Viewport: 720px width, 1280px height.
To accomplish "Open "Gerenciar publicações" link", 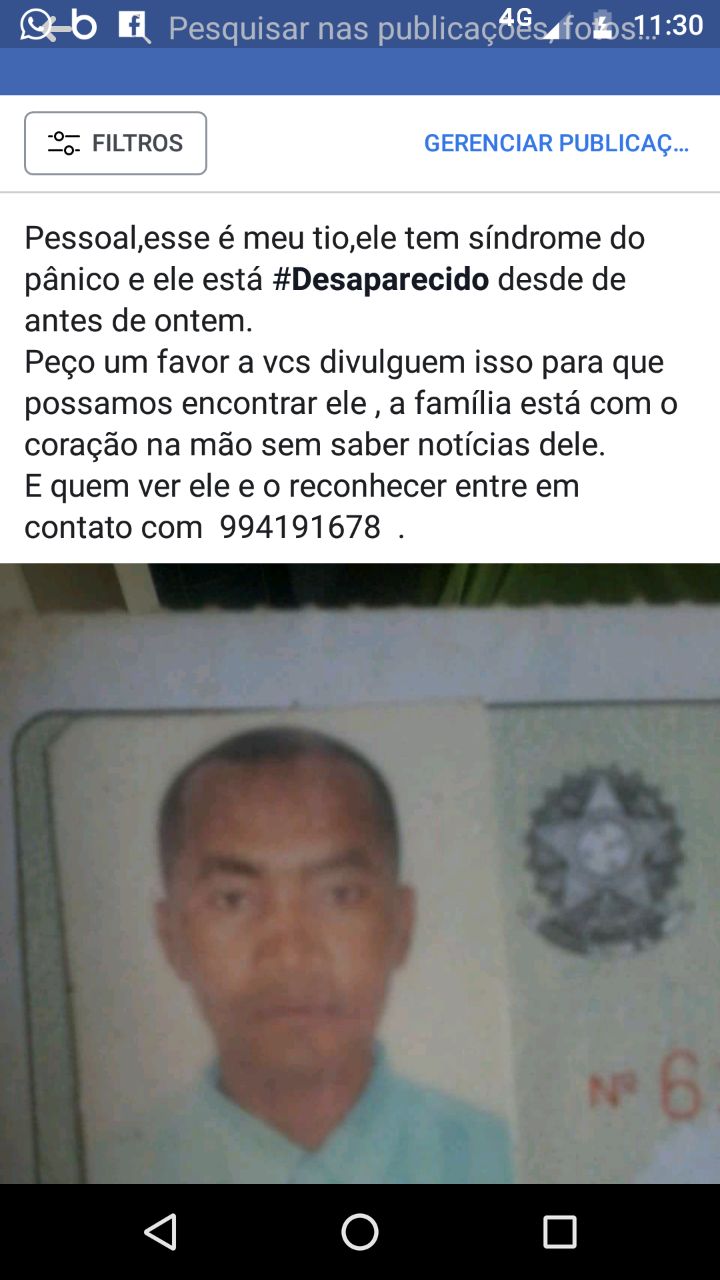I will 556,143.
